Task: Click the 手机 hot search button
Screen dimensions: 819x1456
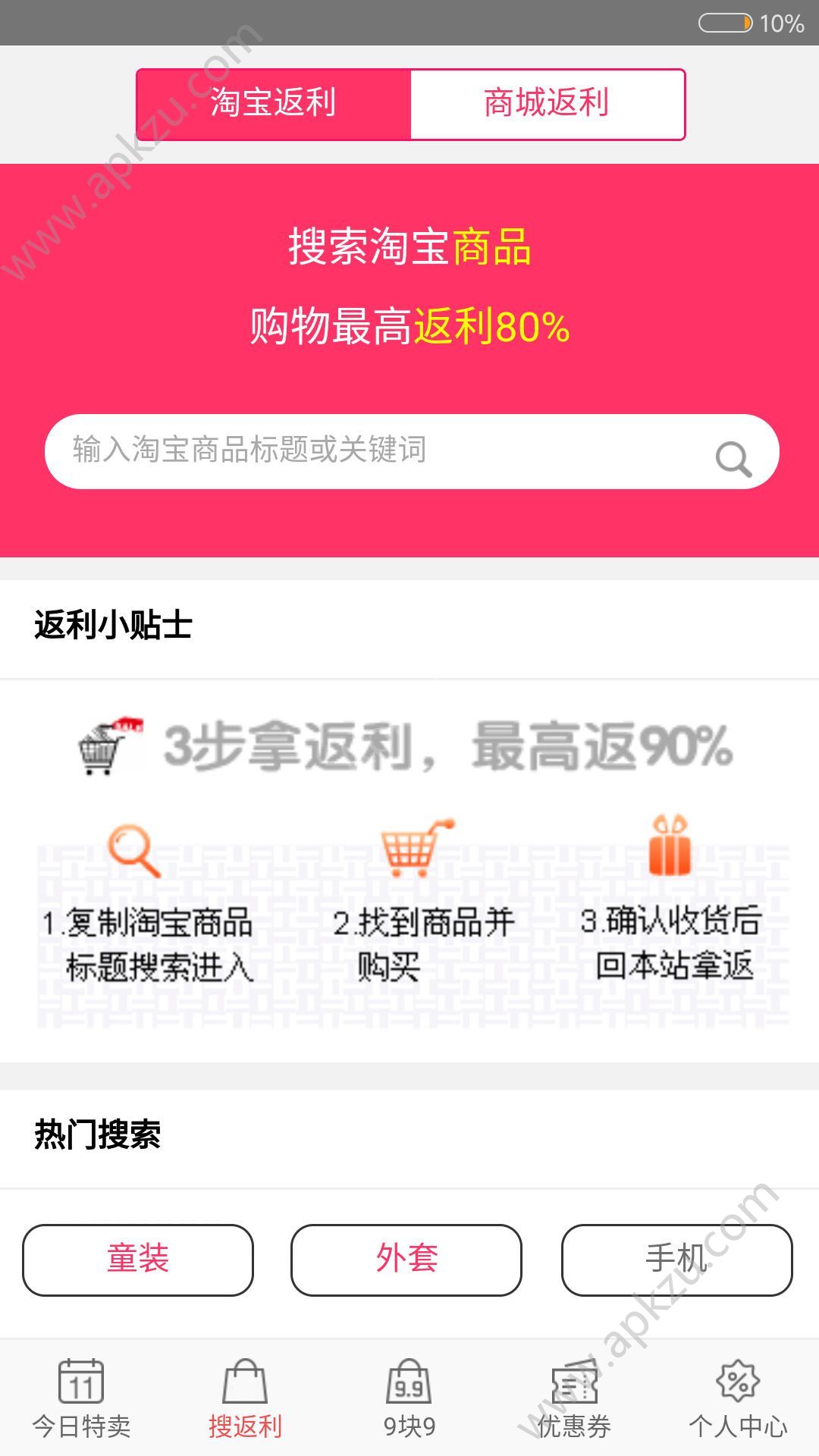Action: tap(675, 1259)
